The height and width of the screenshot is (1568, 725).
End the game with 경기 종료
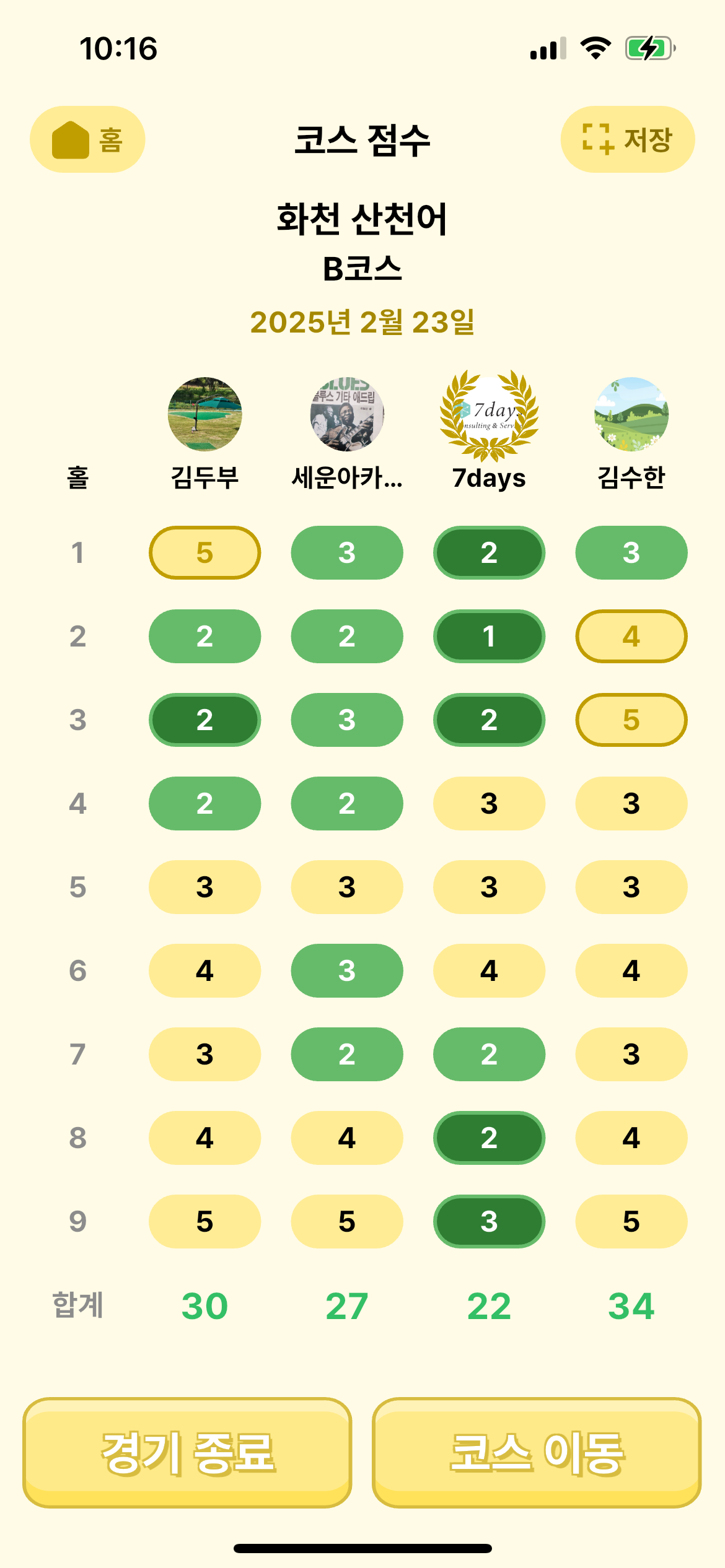(x=187, y=1452)
